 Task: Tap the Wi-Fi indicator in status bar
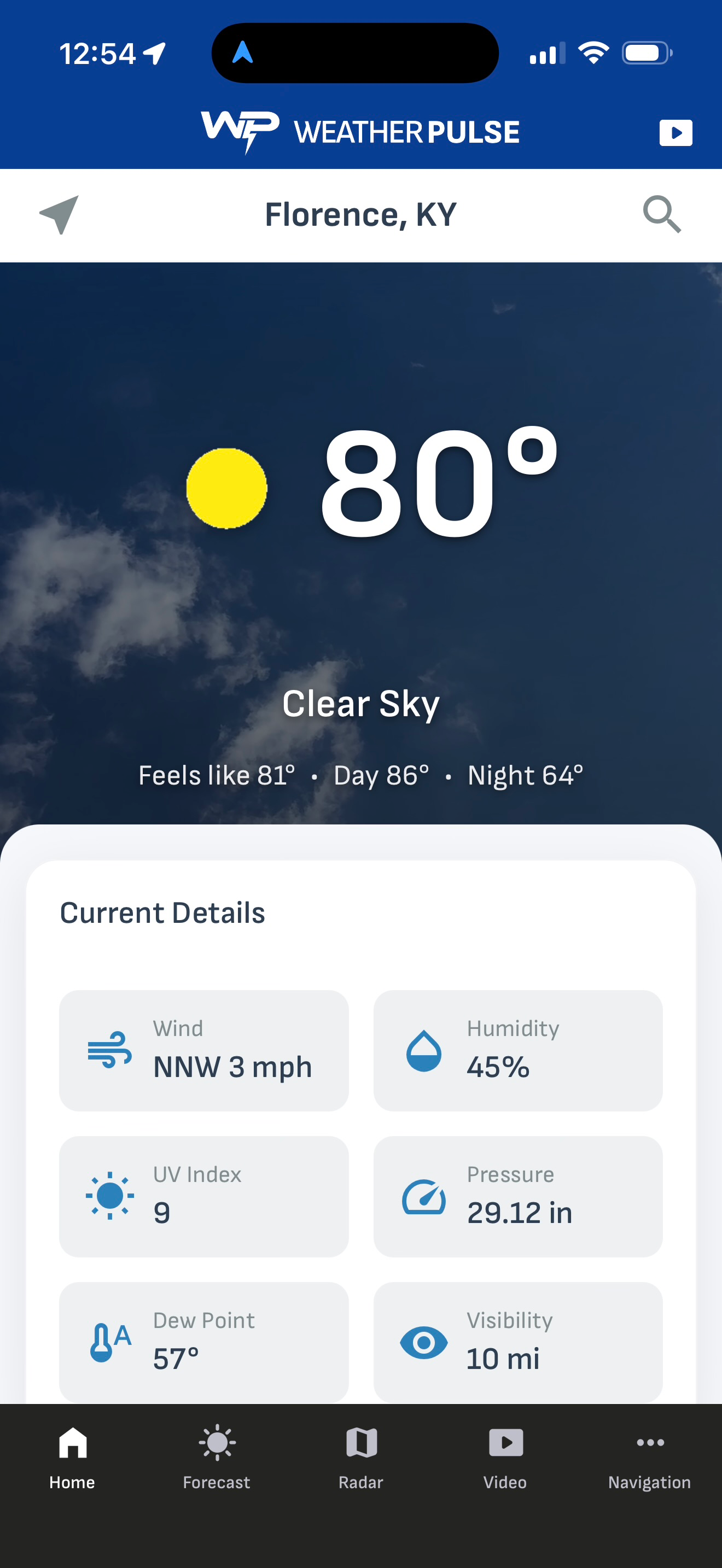pos(593,54)
